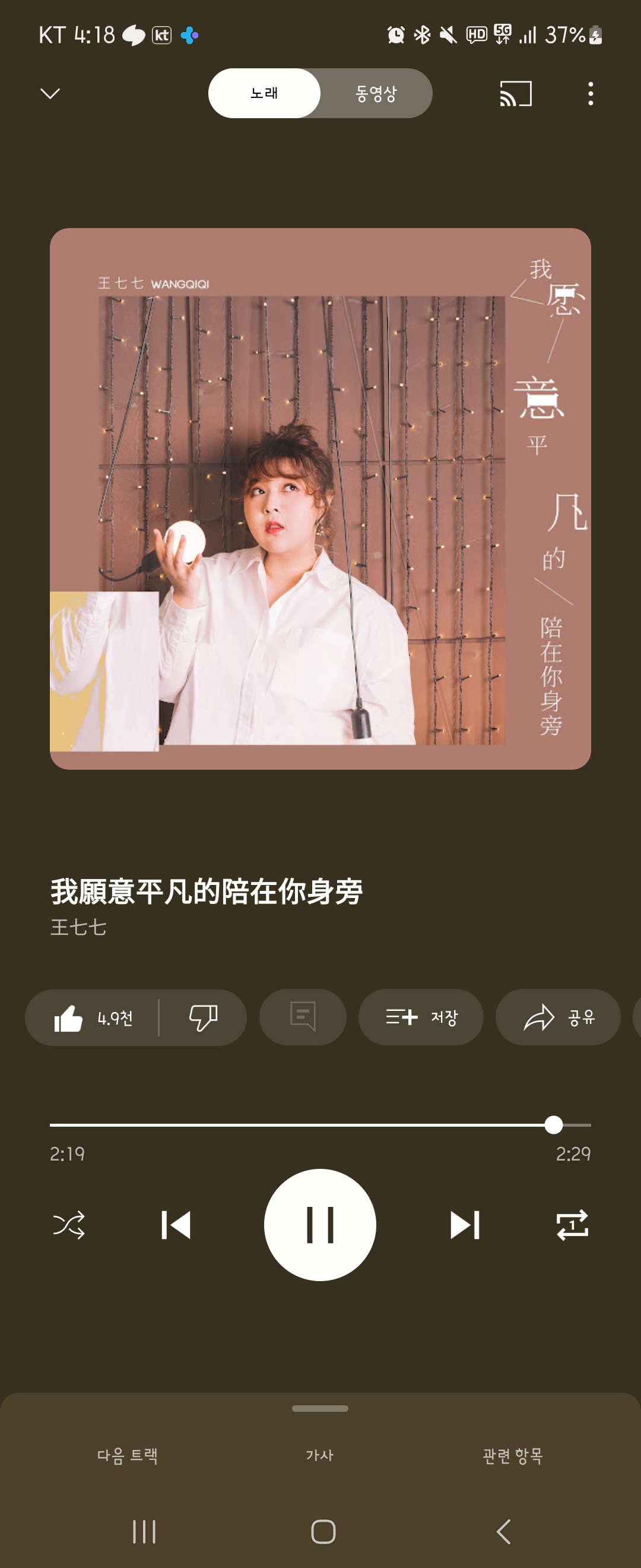Viewport: 641px width, 1568px height.
Task: Toggle shuffle playback
Action: coord(69,1225)
